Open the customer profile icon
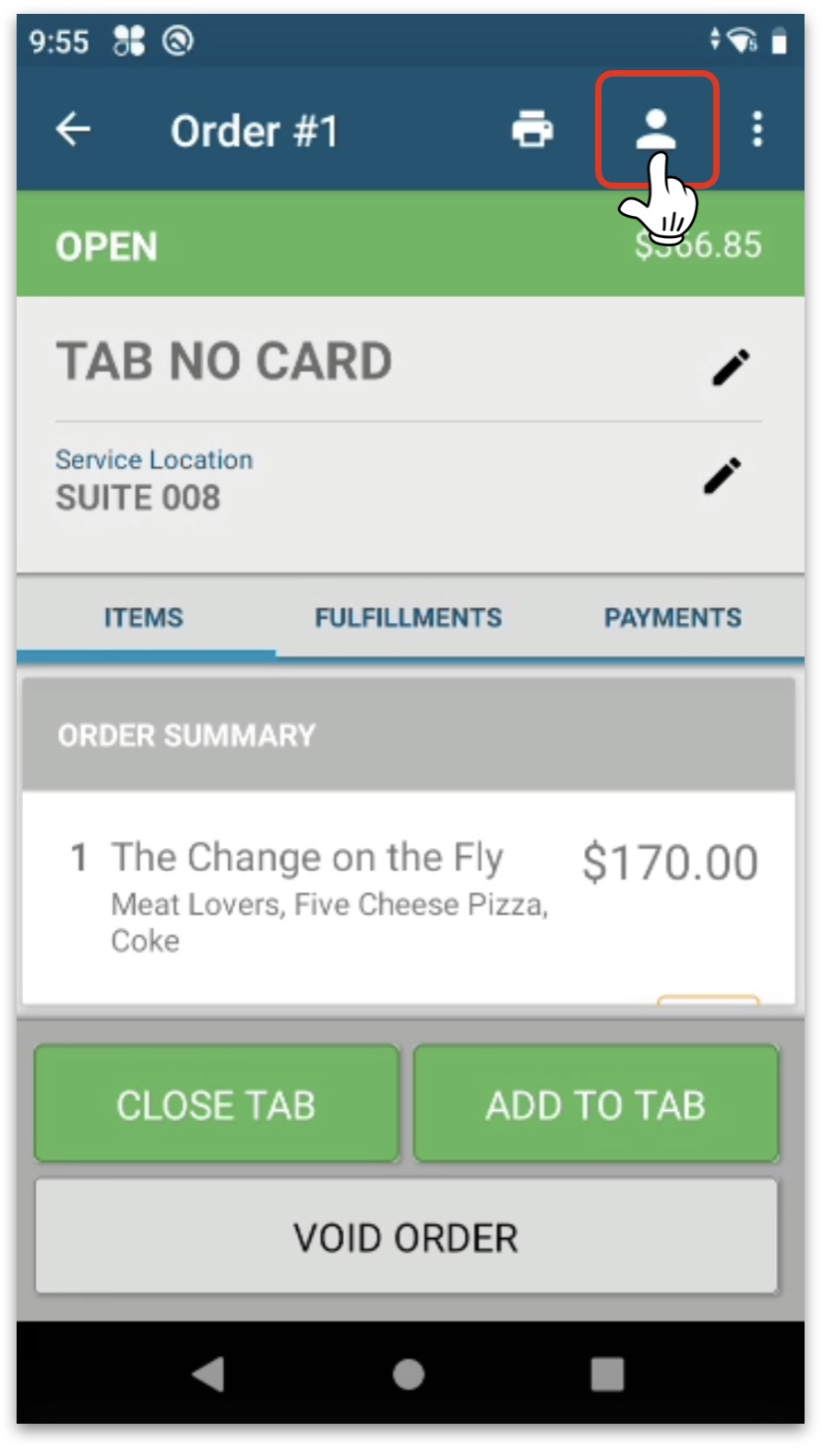This screenshot has width=823, height=1456. [x=656, y=129]
